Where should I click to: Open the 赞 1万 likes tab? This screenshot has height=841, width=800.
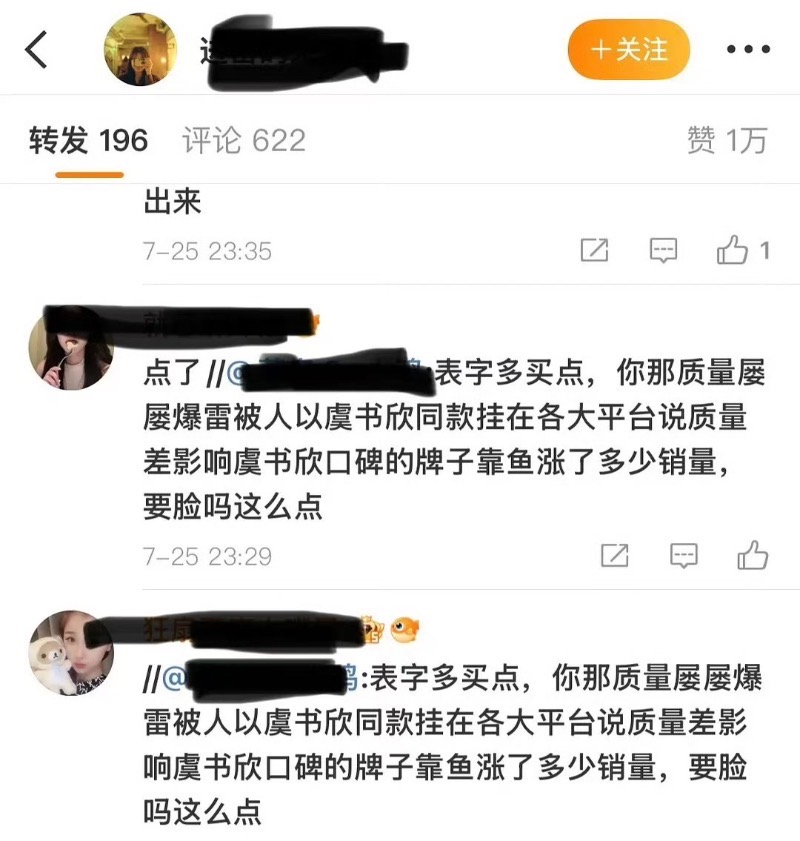pyautogui.click(x=727, y=141)
